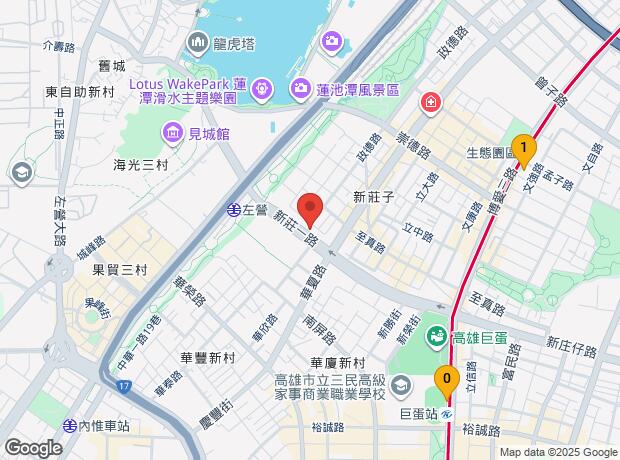Select the 左營 railway station icon
The height and width of the screenshot is (460, 620).
tap(234, 210)
